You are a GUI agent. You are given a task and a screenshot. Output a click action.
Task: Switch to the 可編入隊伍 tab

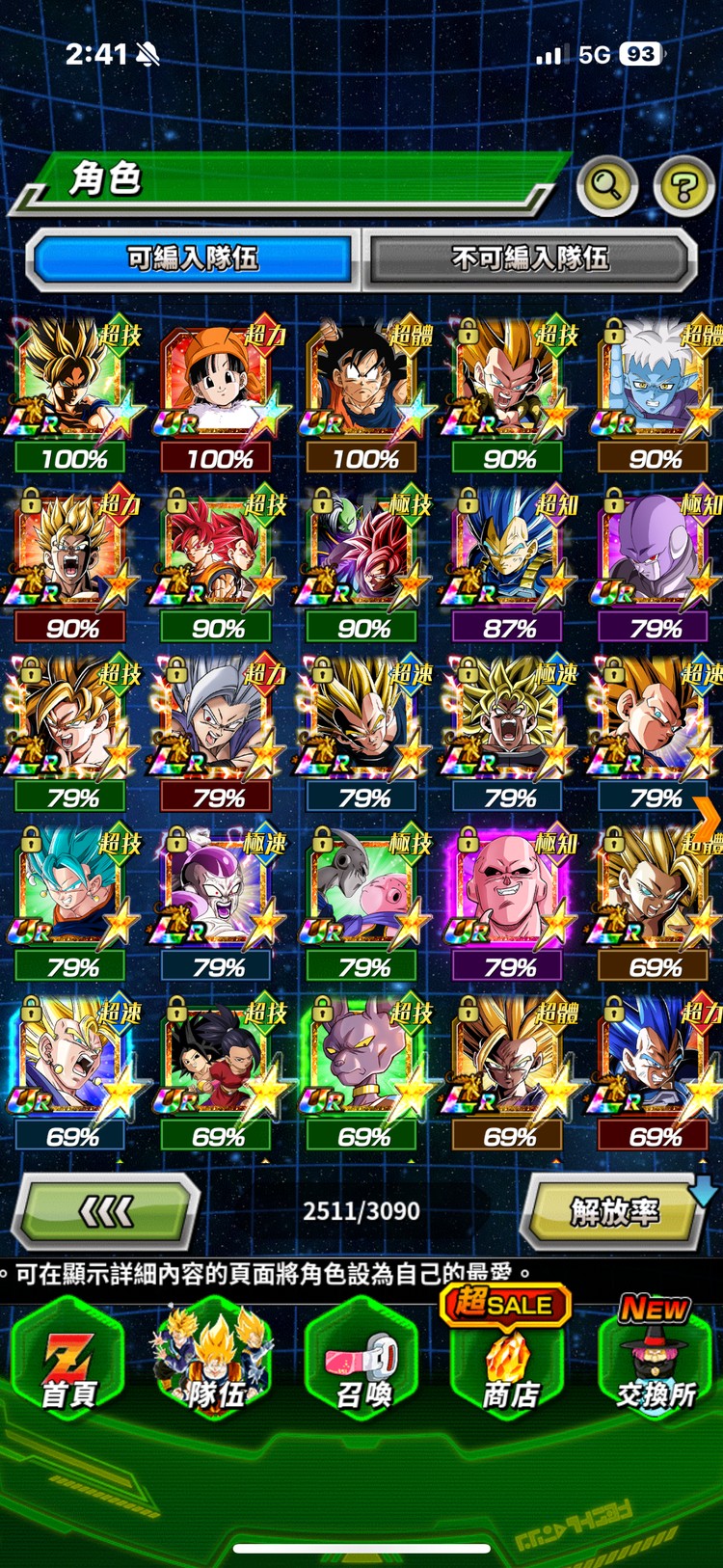click(193, 258)
